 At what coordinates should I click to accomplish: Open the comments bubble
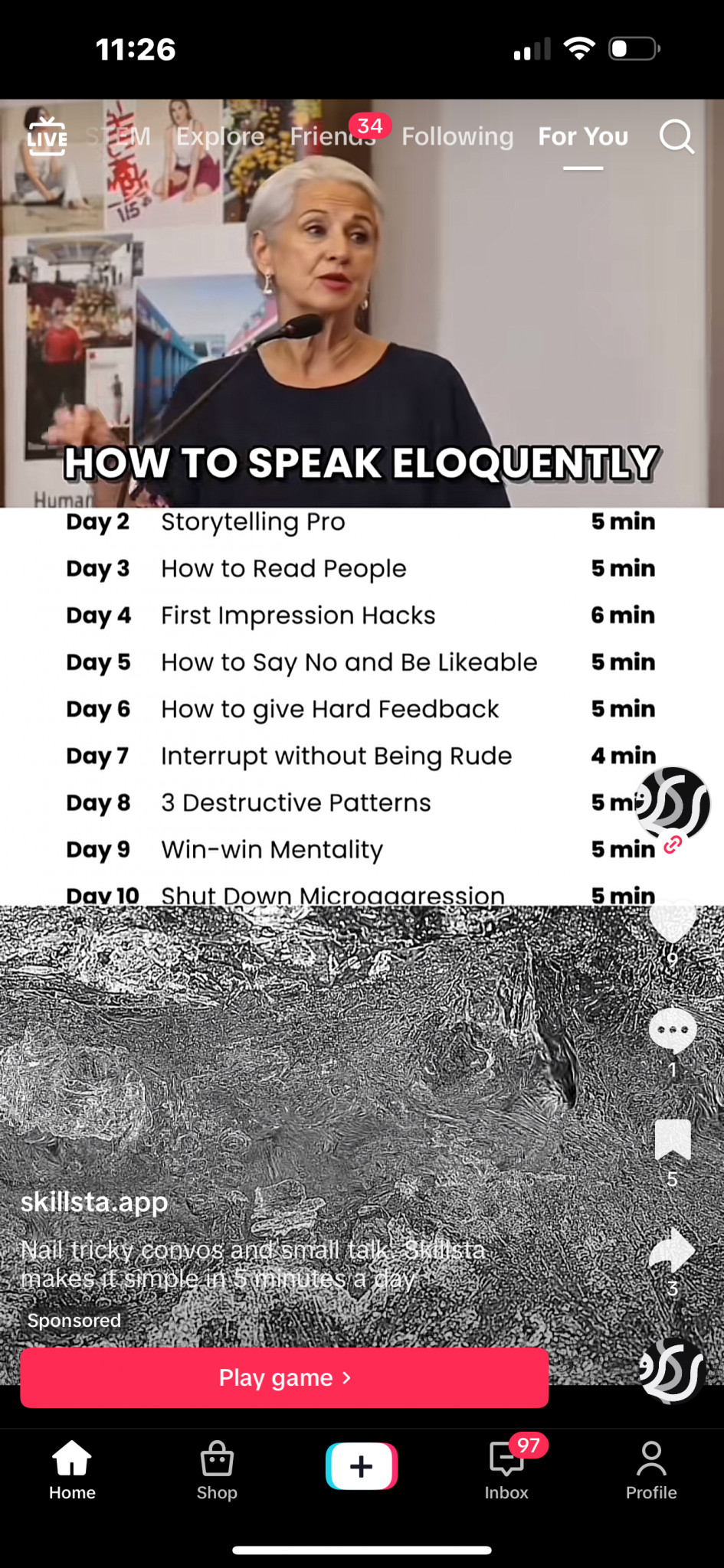[x=672, y=1031]
